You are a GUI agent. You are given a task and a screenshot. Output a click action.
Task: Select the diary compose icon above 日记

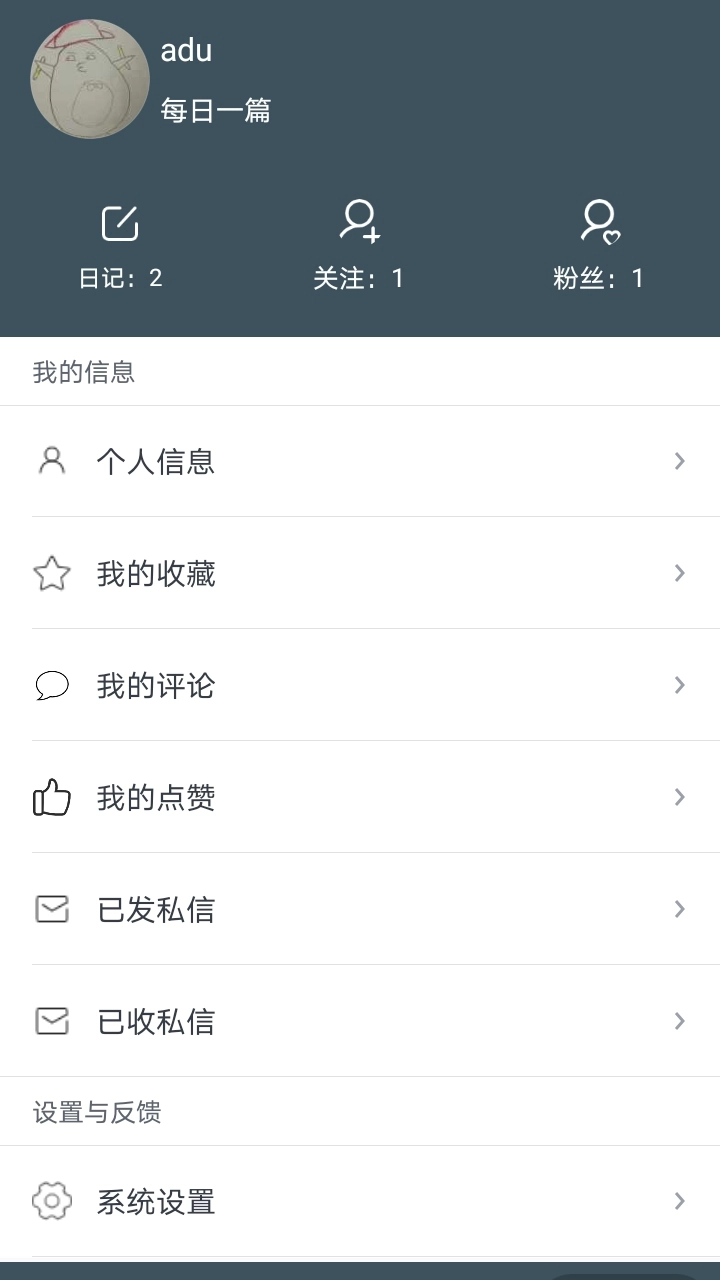coord(120,222)
